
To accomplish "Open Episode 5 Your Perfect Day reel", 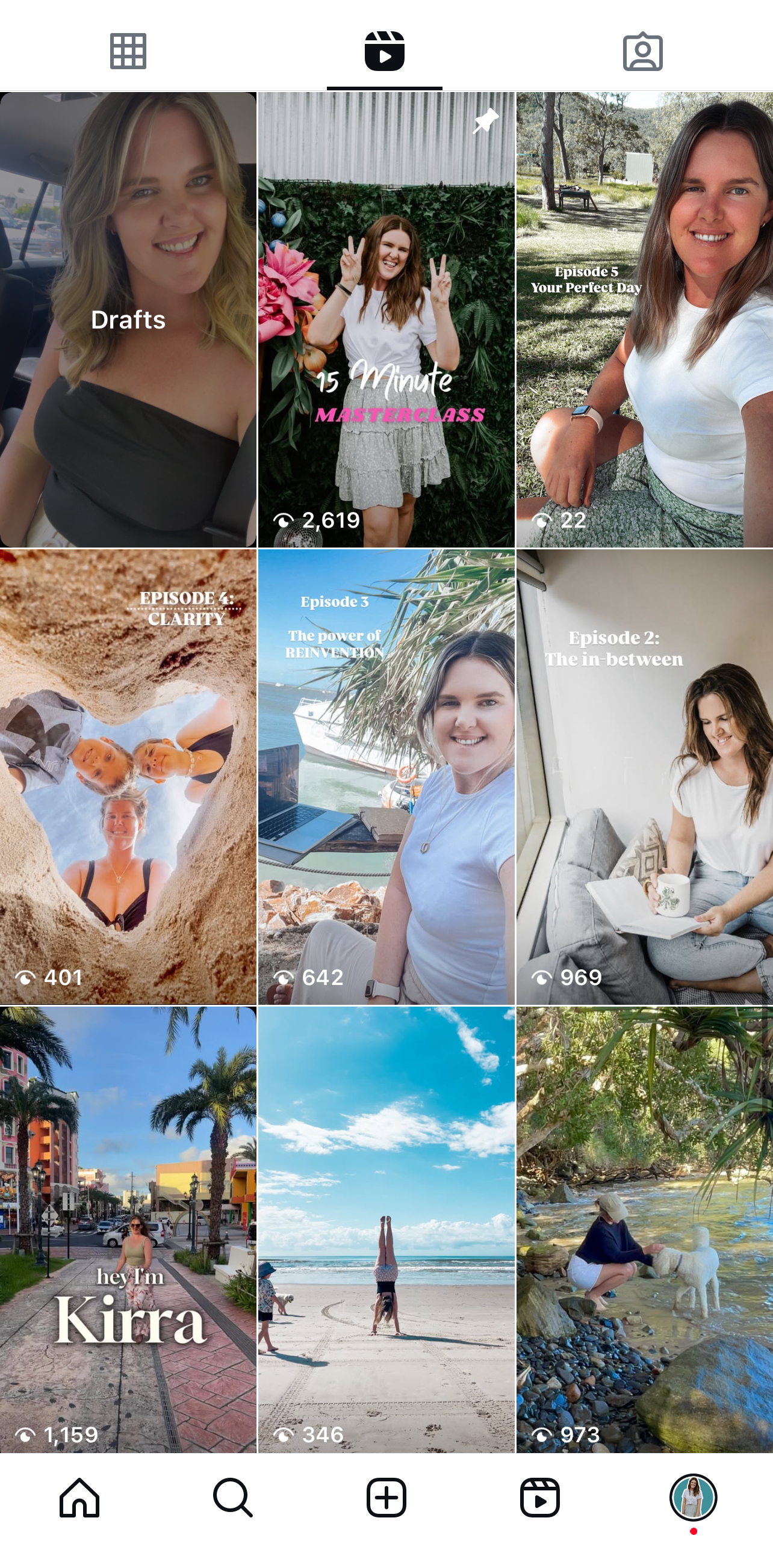I will (645, 319).
